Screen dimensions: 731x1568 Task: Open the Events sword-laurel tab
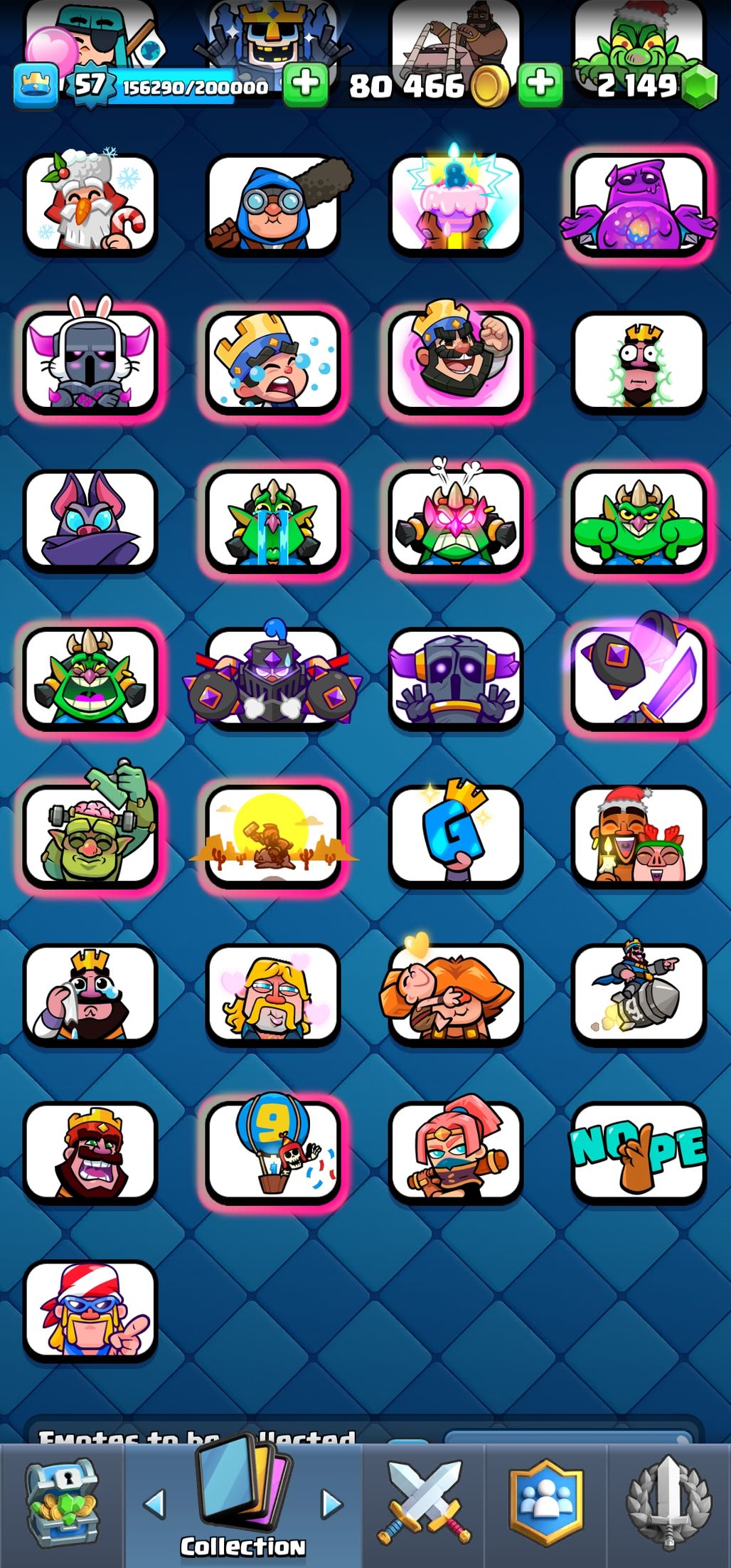pyautogui.click(x=668, y=1504)
